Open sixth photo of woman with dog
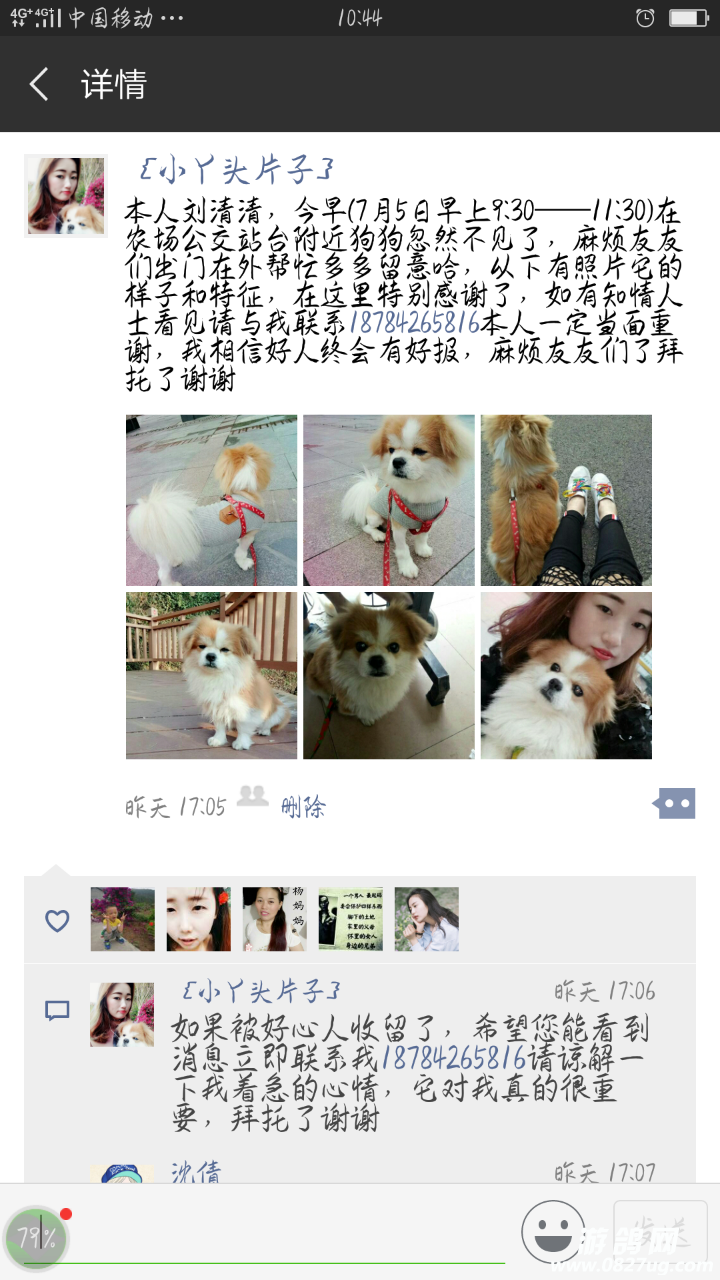 click(566, 675)
